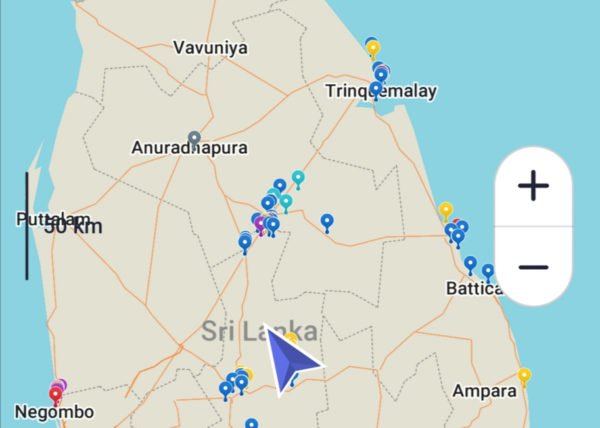Zoom out with the minus button
This screenshot has width=600, height=428.
coord(533,266)
